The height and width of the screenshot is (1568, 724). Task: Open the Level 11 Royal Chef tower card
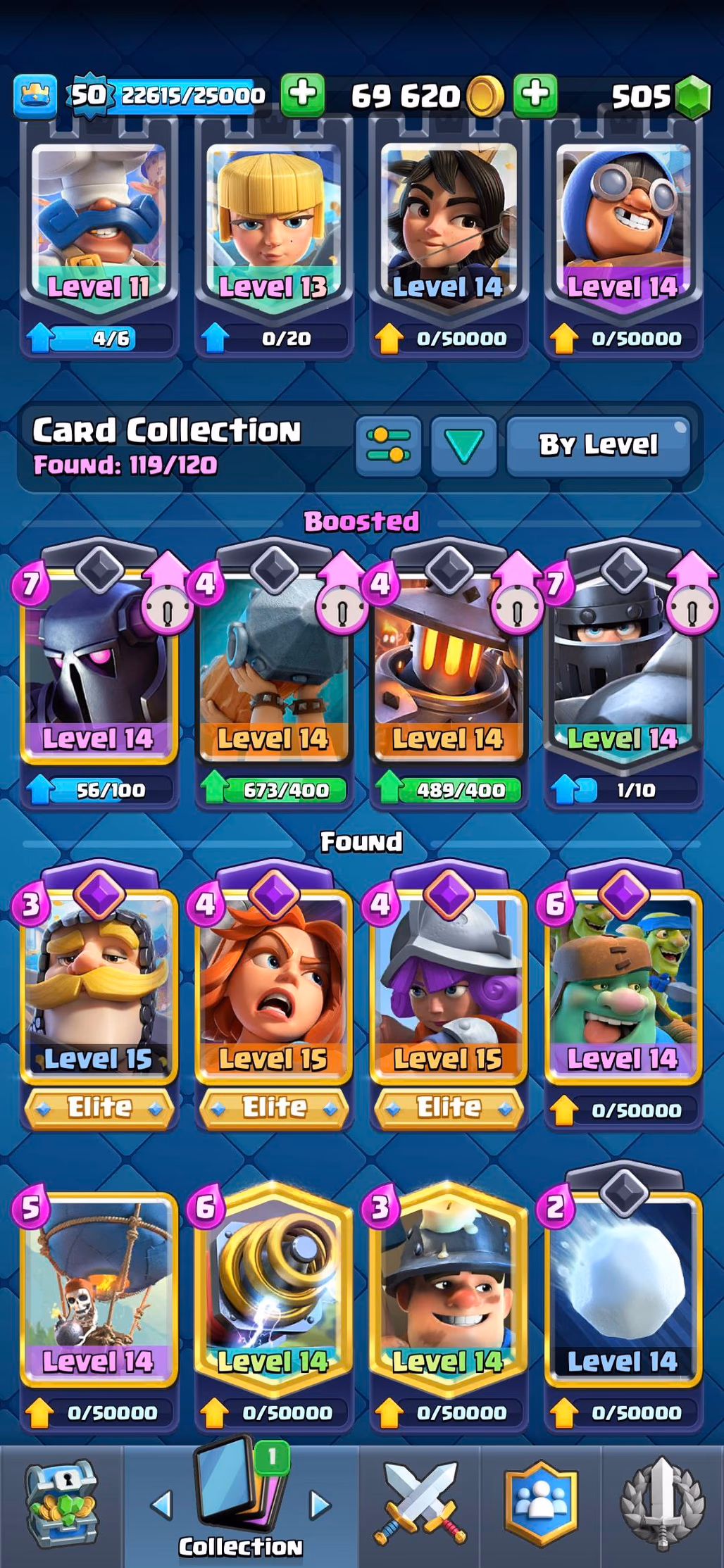coord(99,239)
